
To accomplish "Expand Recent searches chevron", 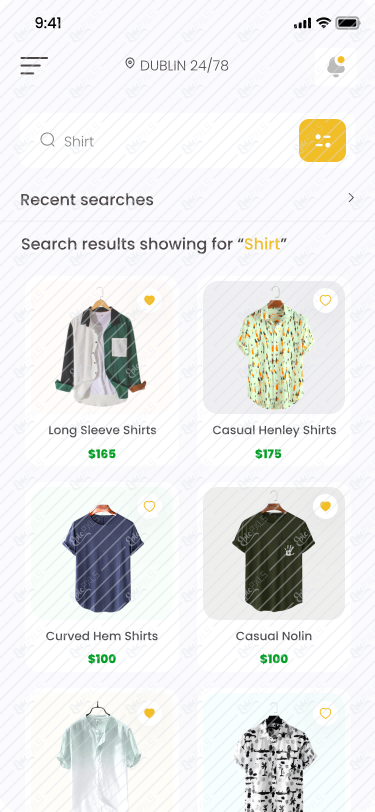I will [x=351, y=198].
